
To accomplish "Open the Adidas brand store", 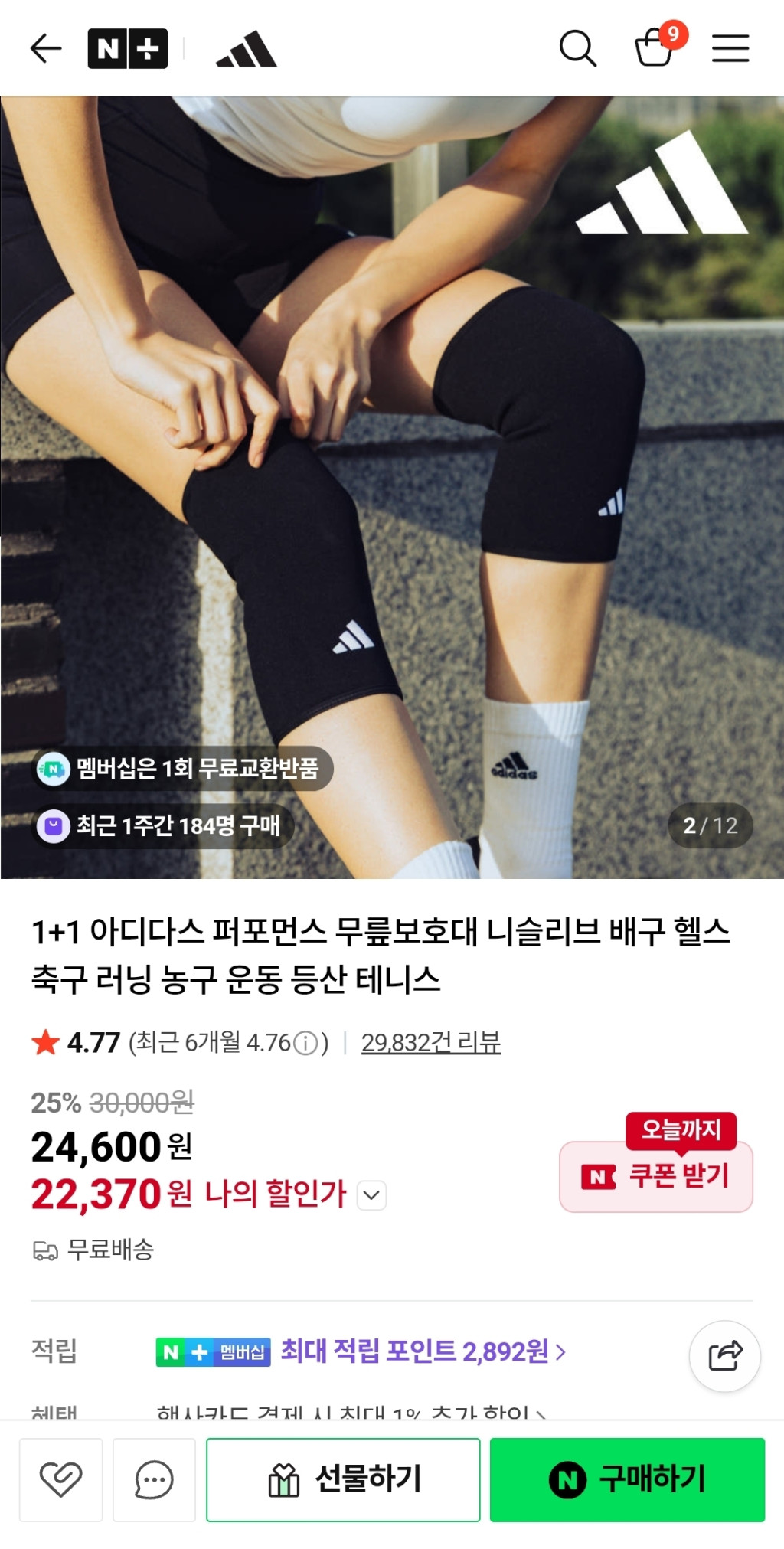I will [247, 49].
